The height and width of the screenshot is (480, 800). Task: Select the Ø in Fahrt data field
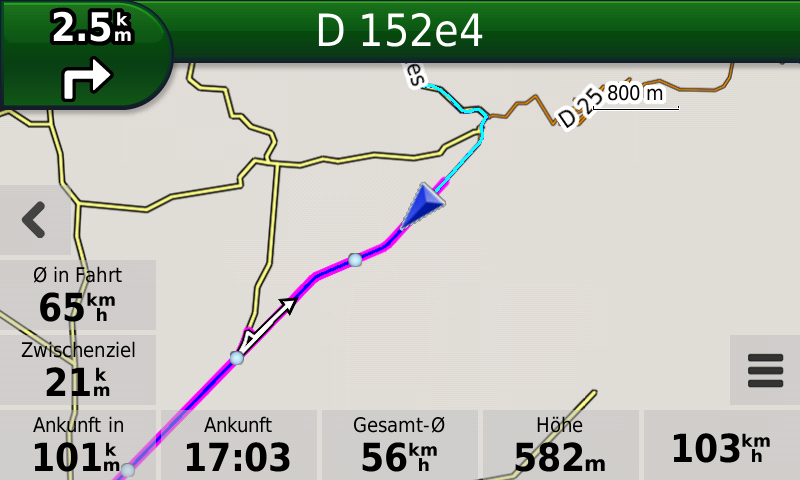78,295
